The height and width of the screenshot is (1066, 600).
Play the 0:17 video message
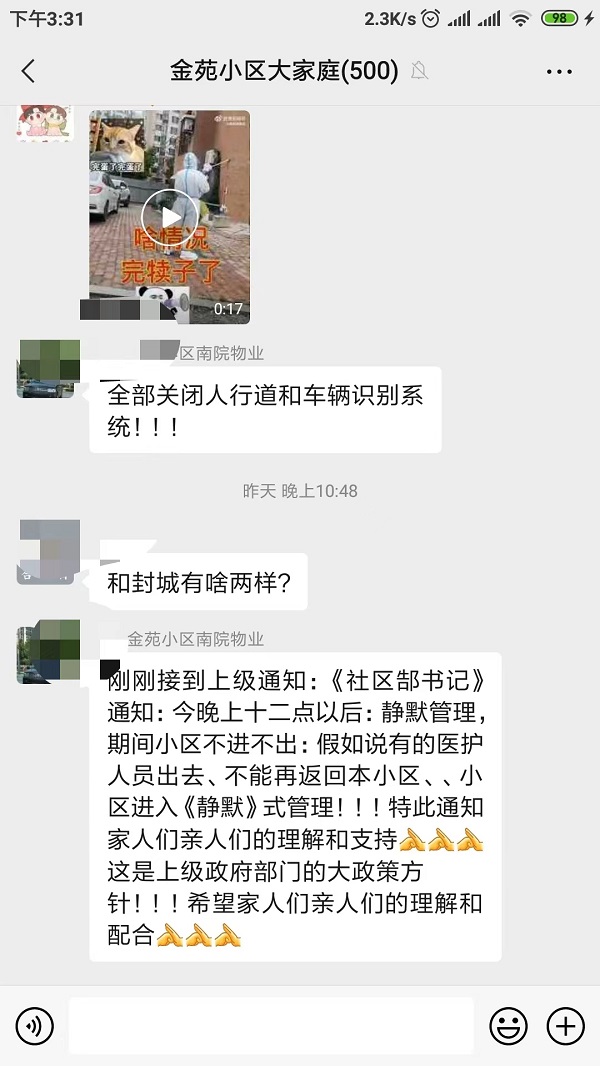point(170,216)
